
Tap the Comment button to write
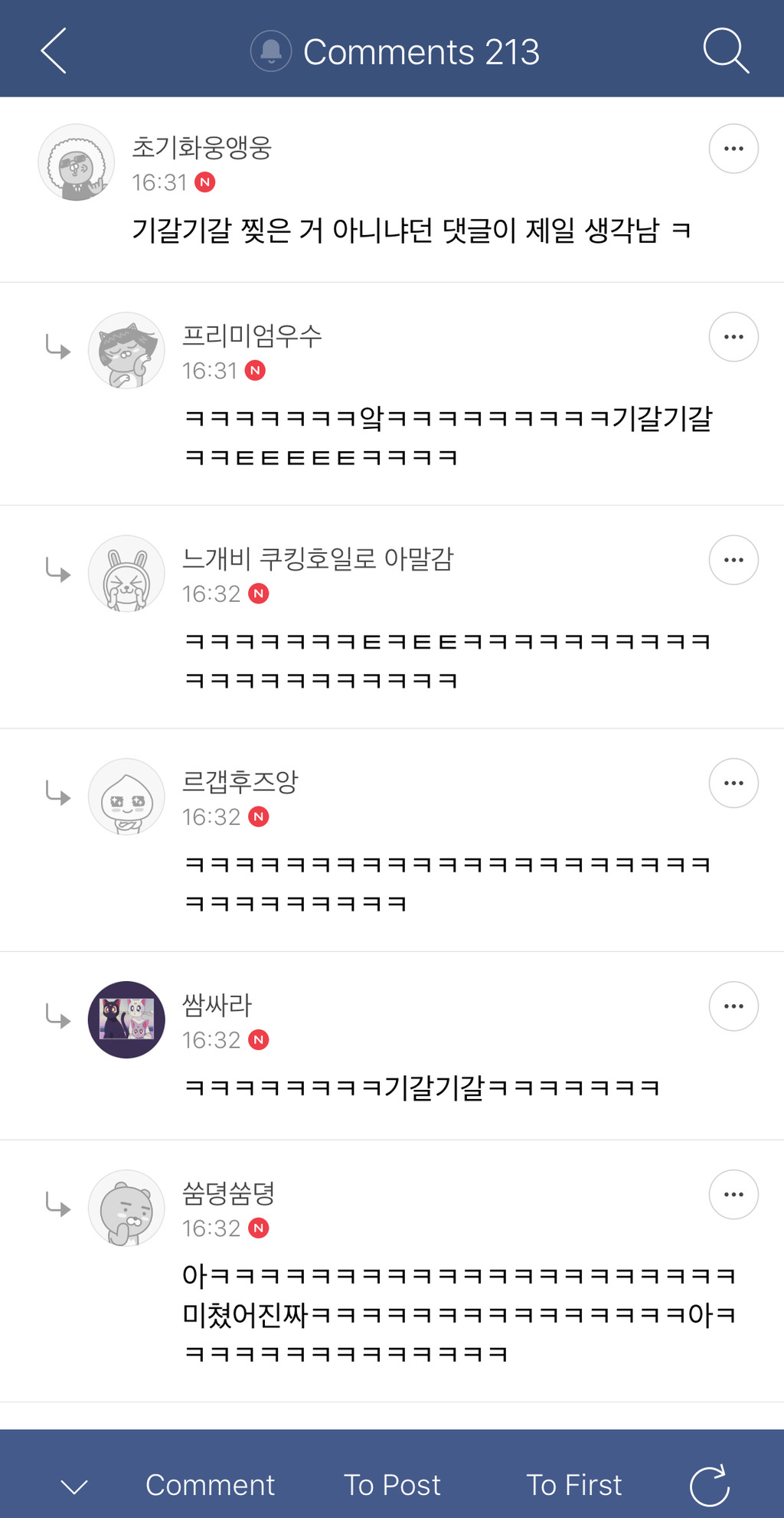210,1485
